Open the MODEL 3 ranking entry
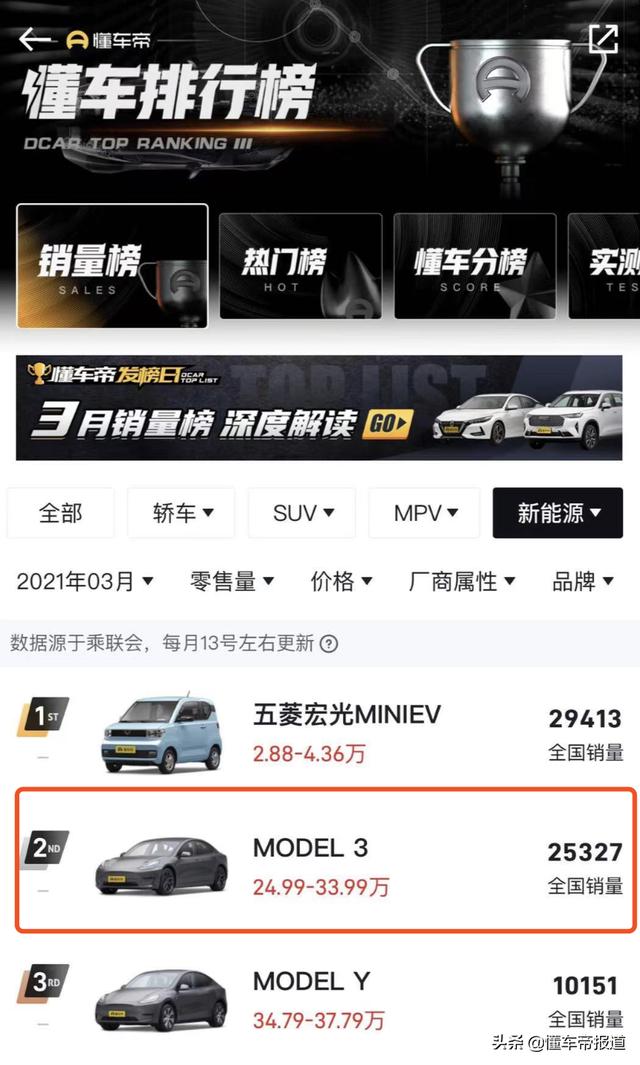 point(325,860)
